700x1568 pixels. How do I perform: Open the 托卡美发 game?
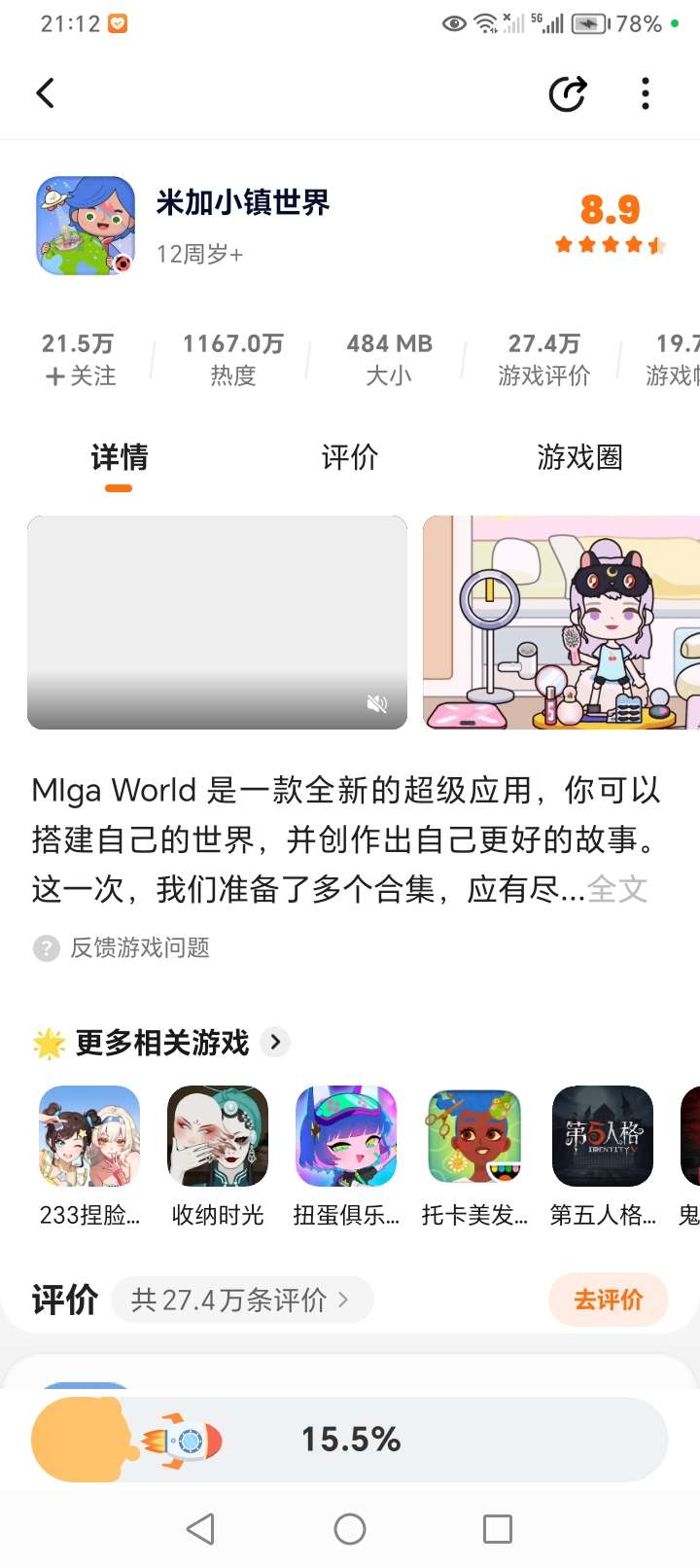tap(474, 1136)
